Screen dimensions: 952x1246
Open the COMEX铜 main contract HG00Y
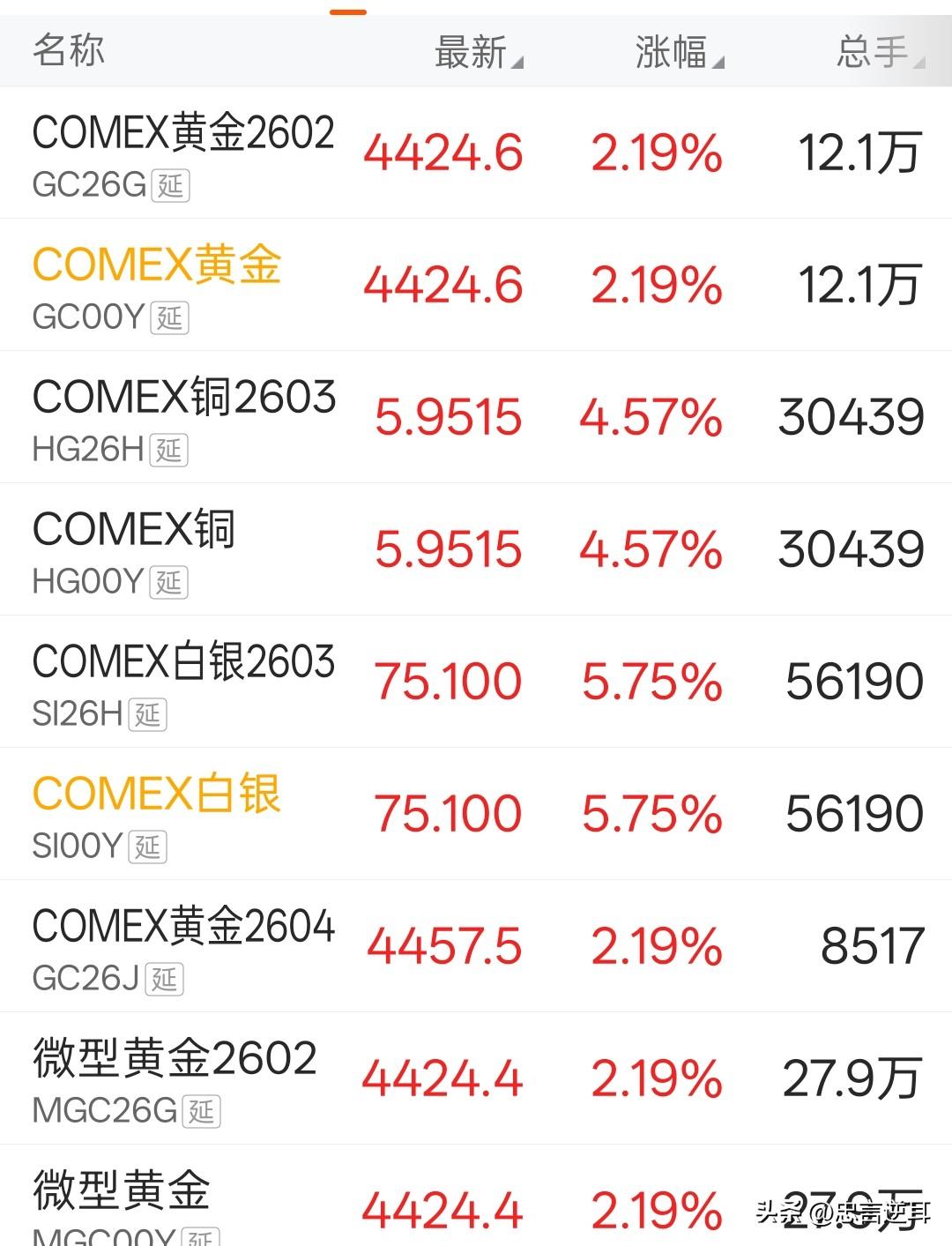point(134,549)
